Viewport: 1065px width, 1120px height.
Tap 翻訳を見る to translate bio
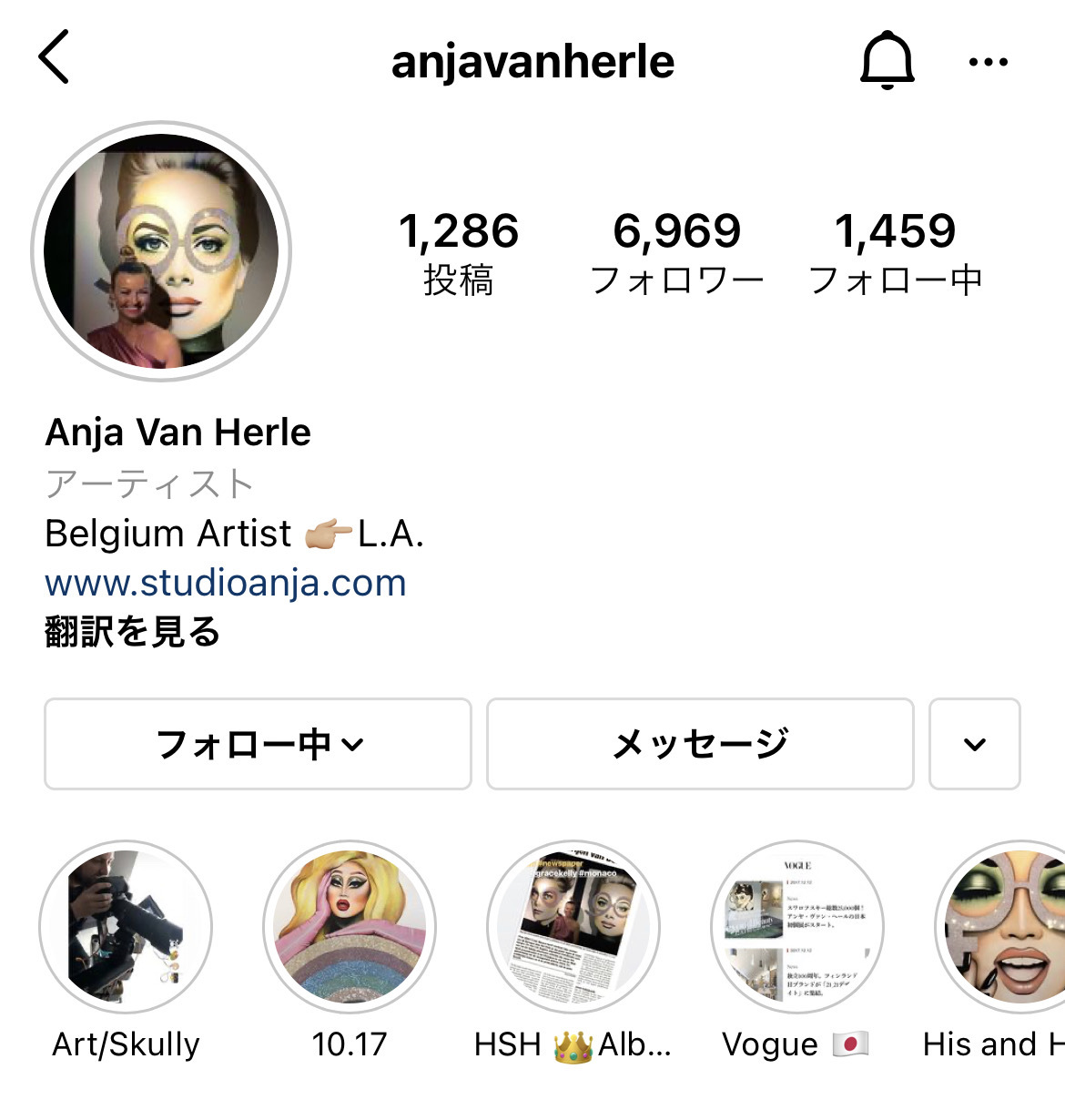(x=133, y=631)
